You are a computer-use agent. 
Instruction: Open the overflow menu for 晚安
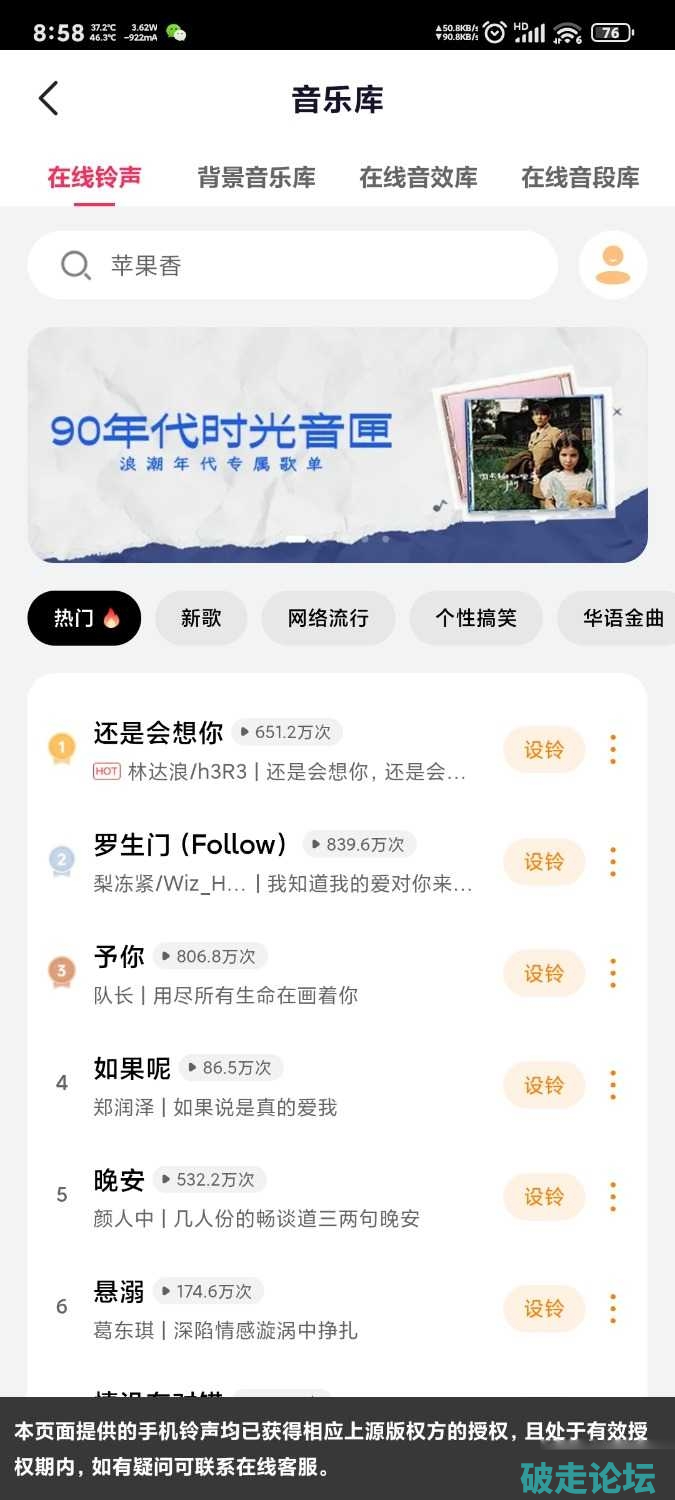pos(613,1197)
